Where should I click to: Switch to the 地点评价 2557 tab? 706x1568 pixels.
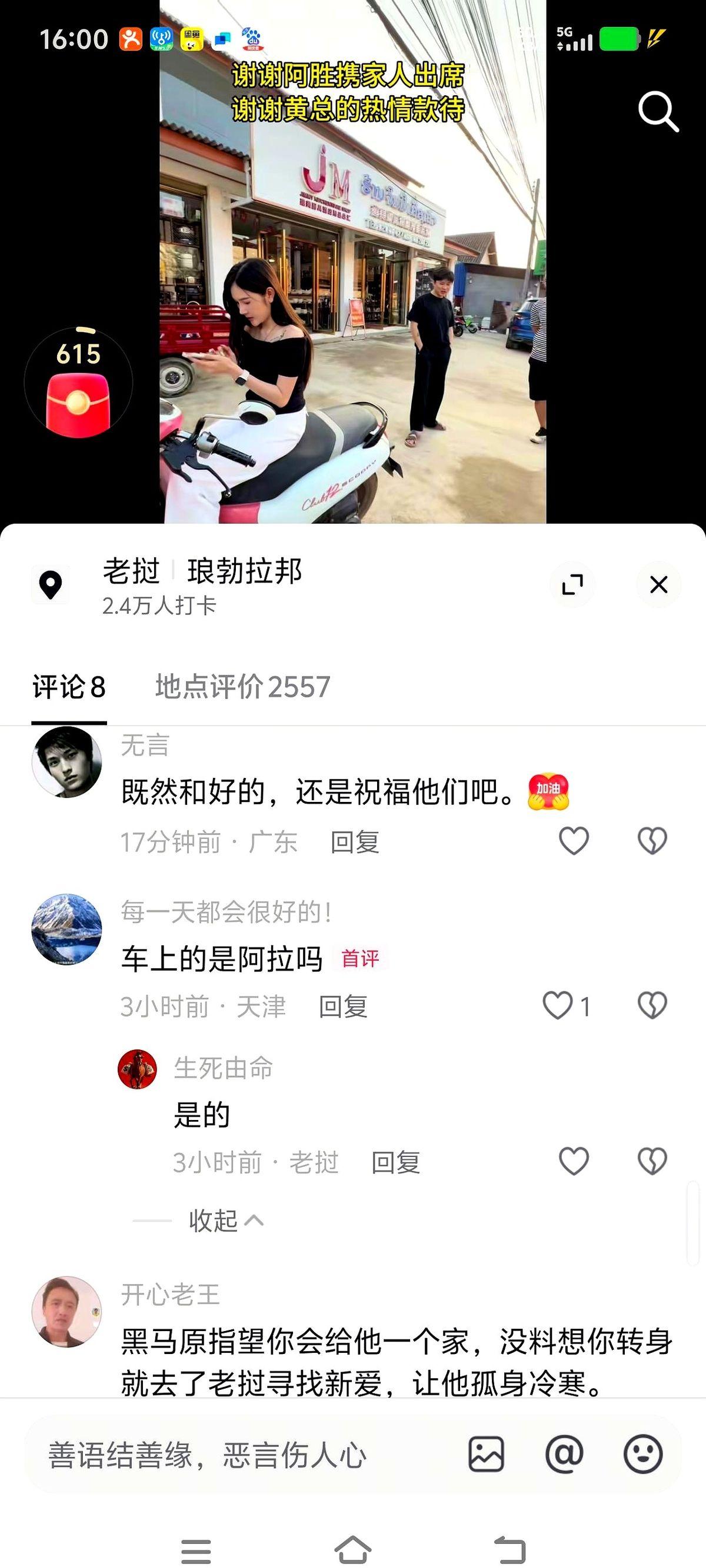point(243,687)
